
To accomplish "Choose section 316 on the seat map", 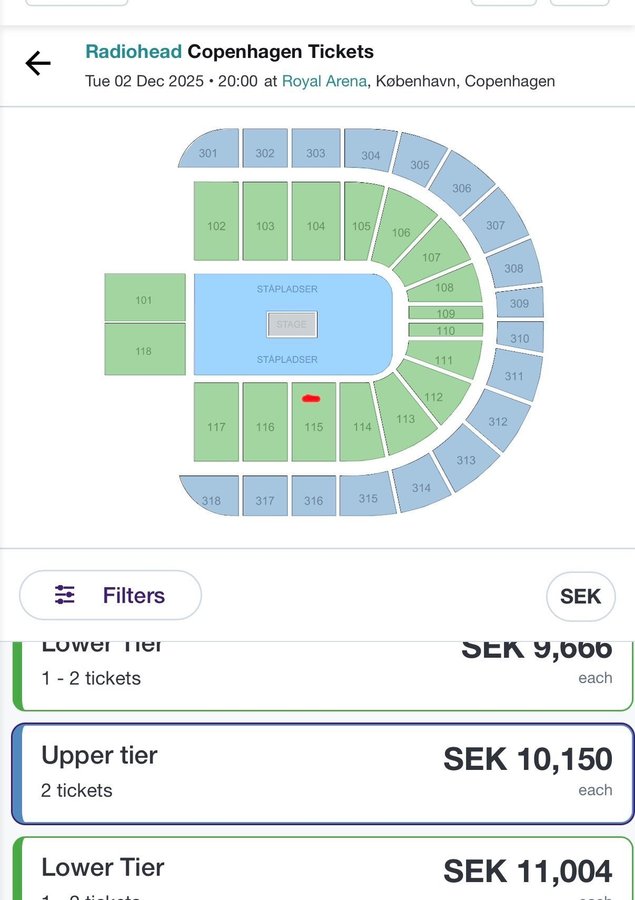I will (314, 497).
